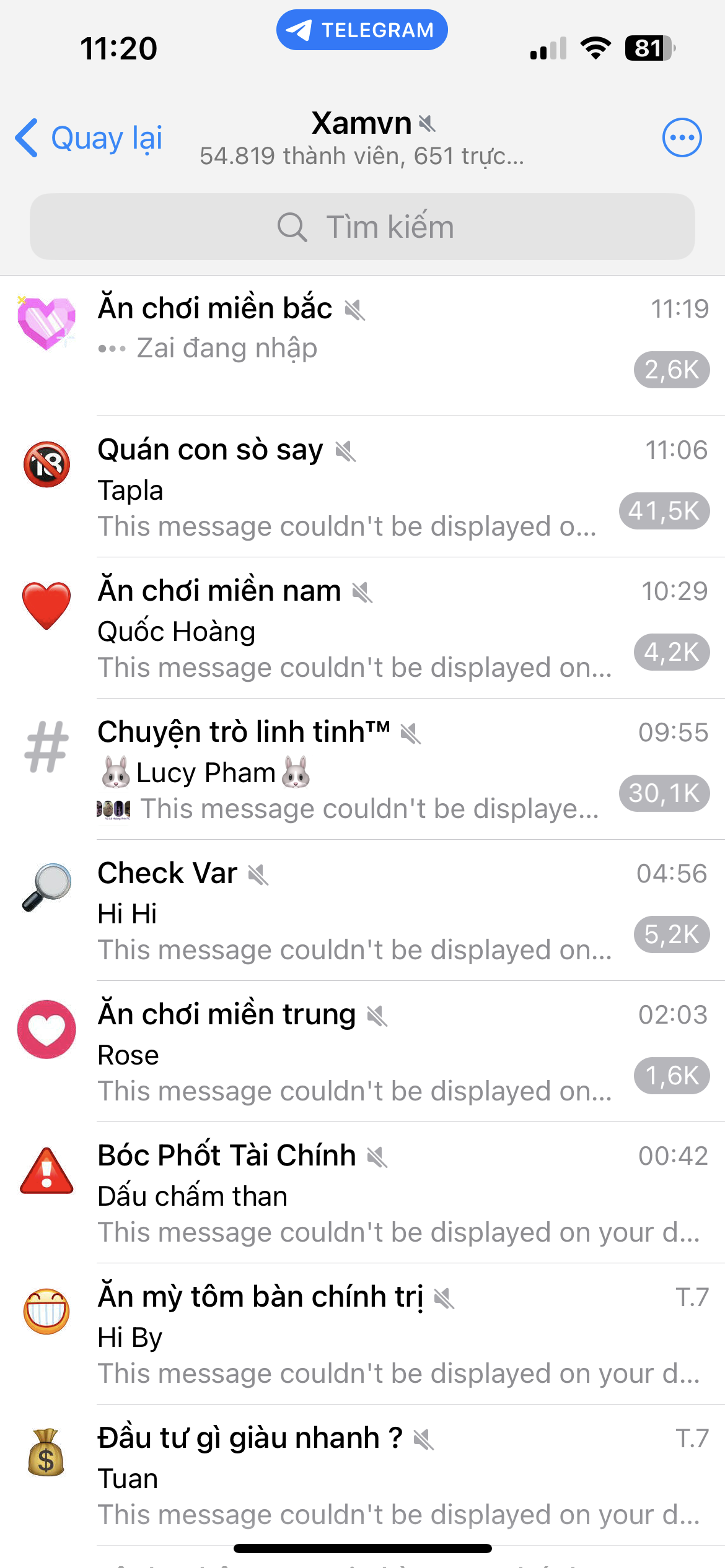Open the three-dot options menu
The image size is (725, 1568).
(x=682, y=137)
